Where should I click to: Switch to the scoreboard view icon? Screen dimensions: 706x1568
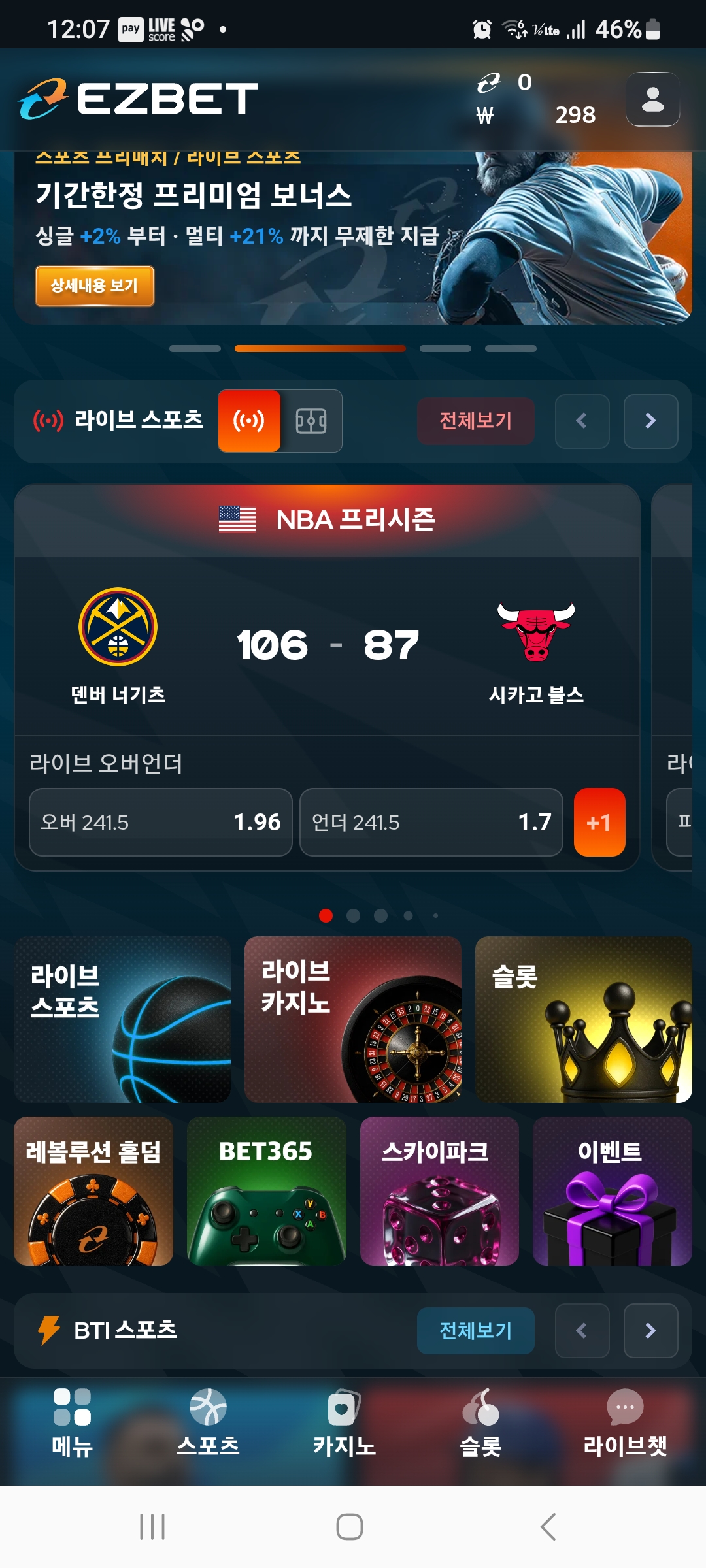(311, 421)
